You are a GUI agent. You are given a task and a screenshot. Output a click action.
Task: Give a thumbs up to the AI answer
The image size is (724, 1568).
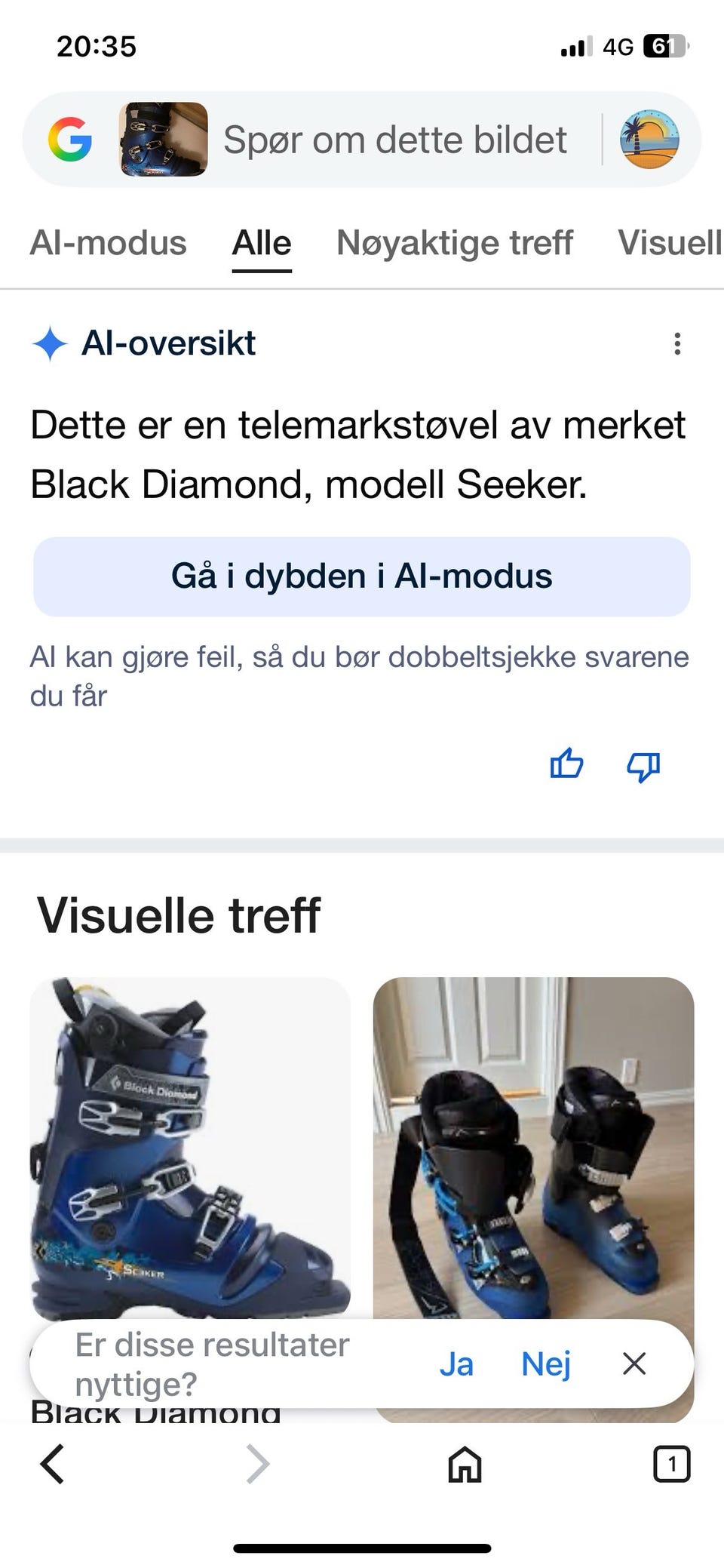tap(566, 765)
